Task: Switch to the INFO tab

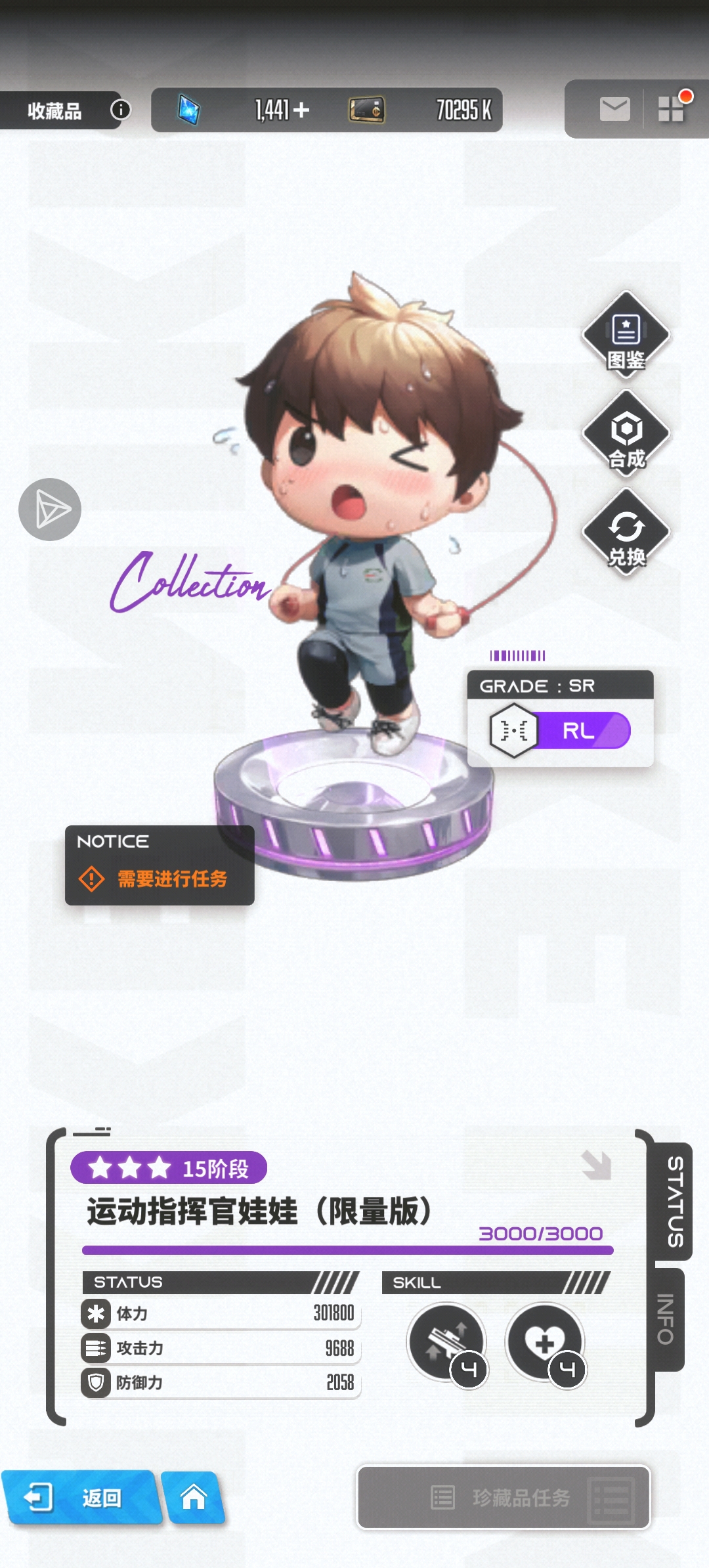Action: [666, 1320]
